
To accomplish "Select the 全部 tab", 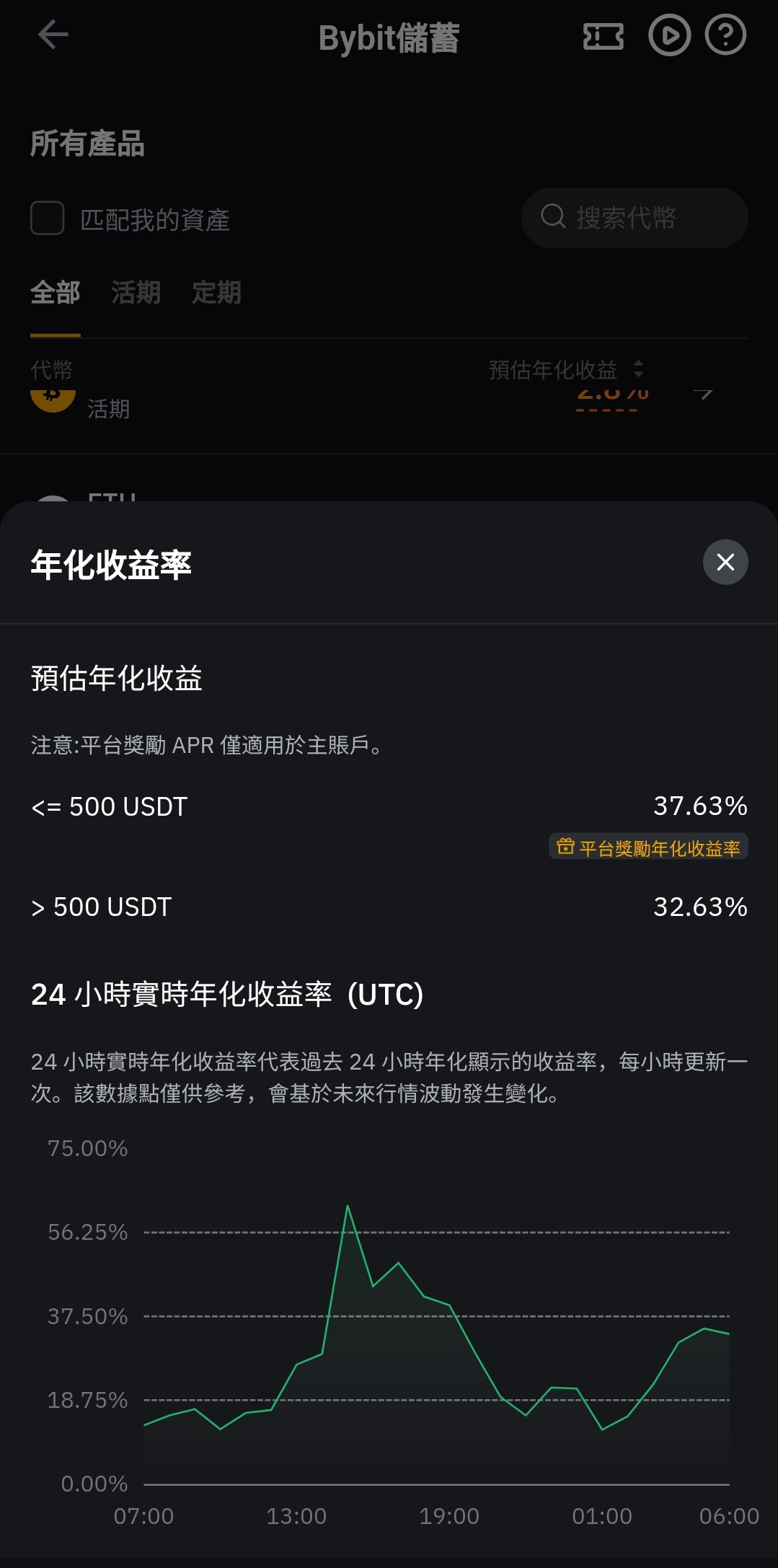I will (x=55, y=292).
